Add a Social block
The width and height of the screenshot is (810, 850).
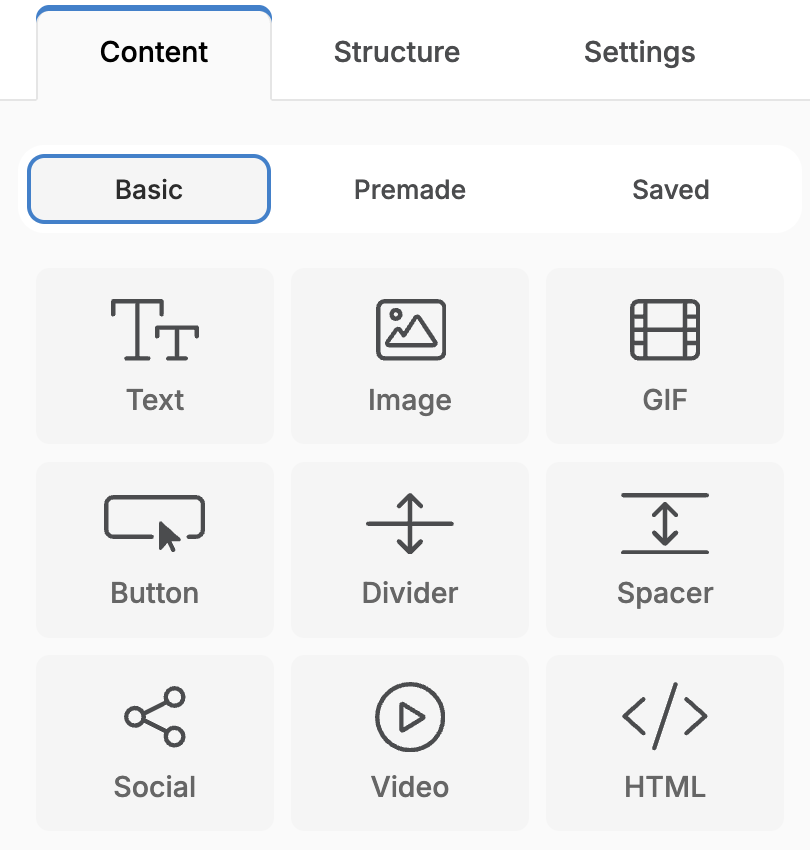(x=155, y=742)
